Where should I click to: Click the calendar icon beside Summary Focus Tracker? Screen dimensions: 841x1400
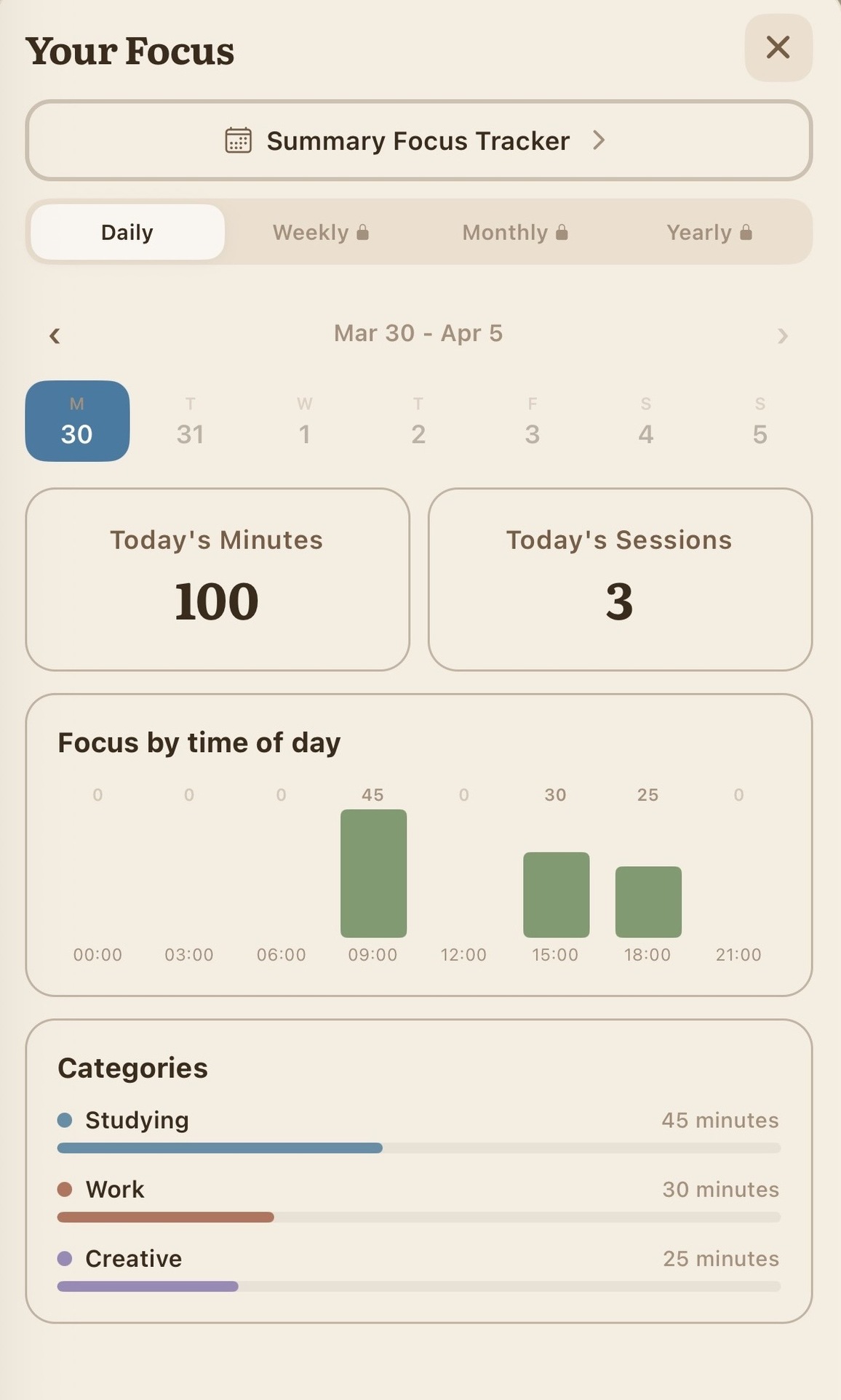[239, 140]
